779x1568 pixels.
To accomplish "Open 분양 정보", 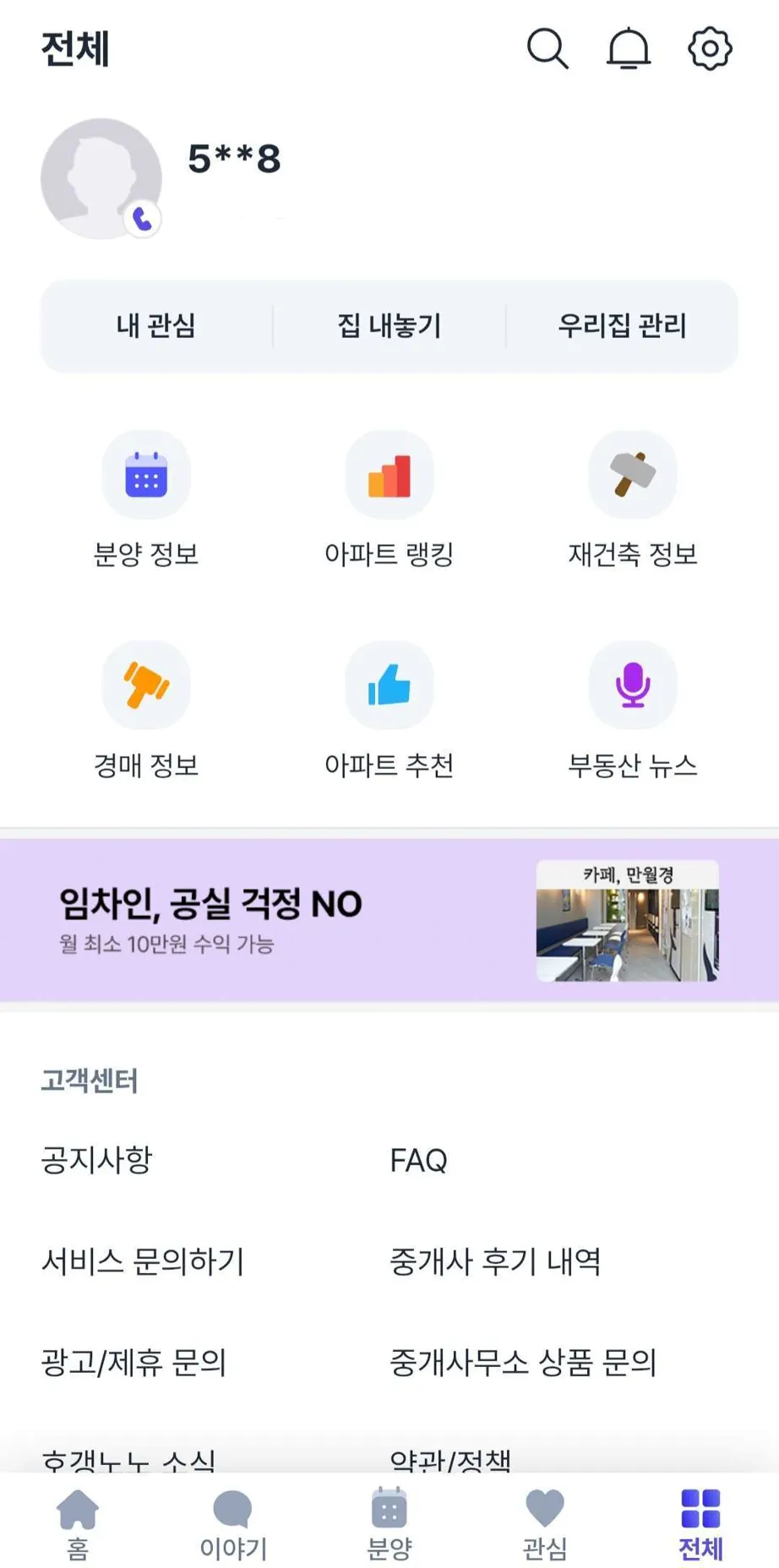I will pyautogui.click(x=146, y=499).
